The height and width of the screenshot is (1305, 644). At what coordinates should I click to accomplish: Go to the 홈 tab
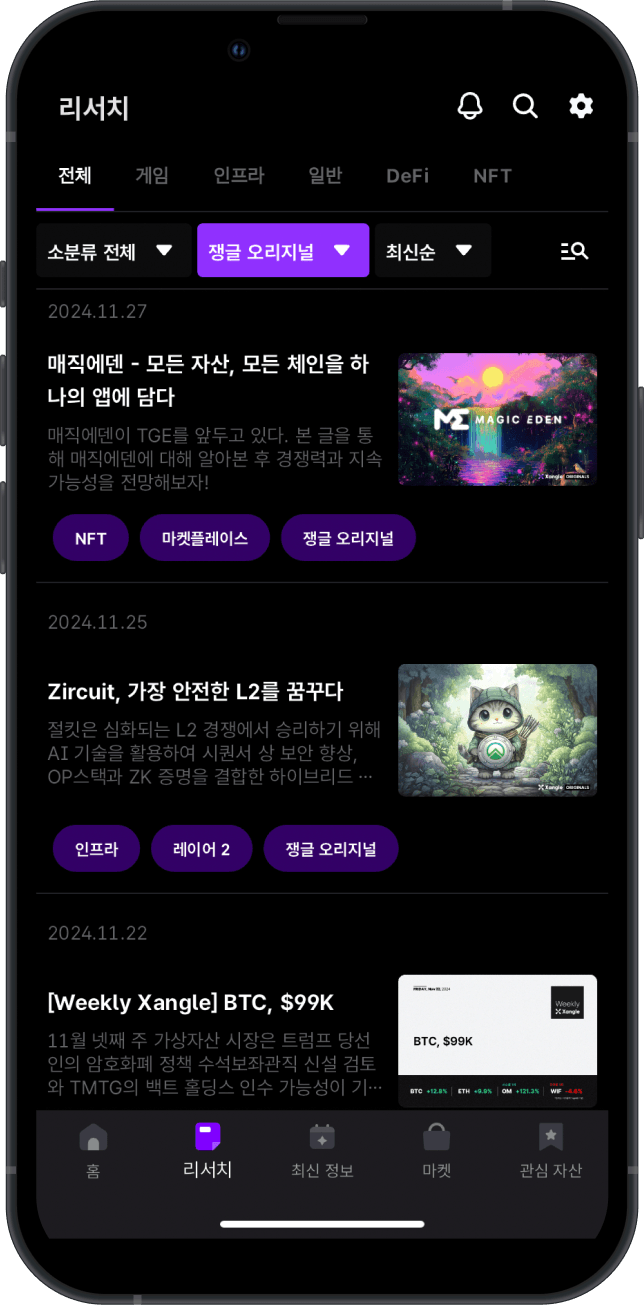(93, 1150)
